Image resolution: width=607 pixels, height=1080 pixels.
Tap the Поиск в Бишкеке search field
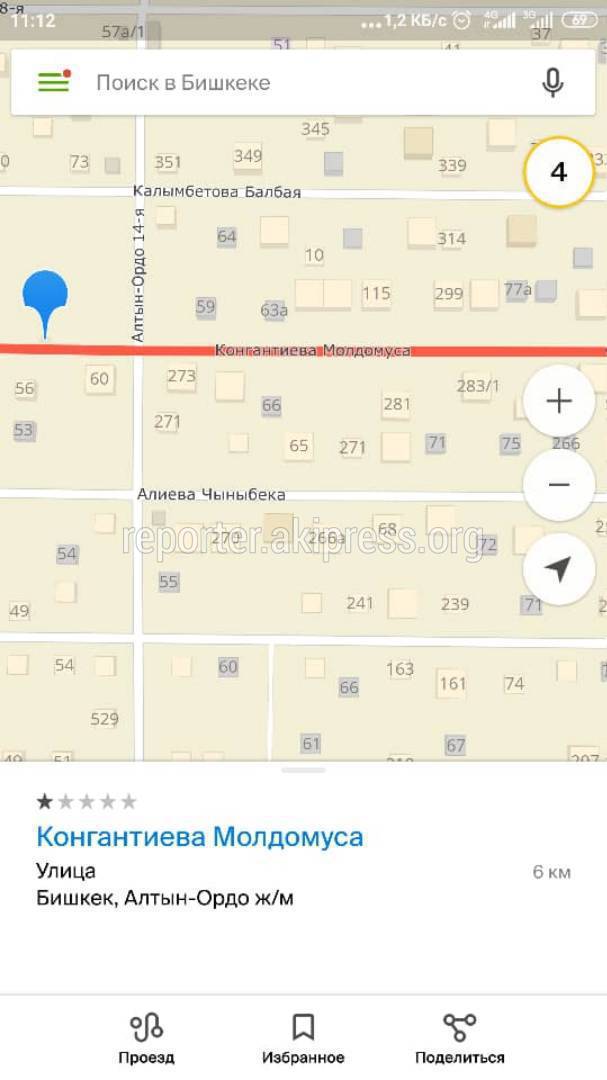tap(300, 82)
